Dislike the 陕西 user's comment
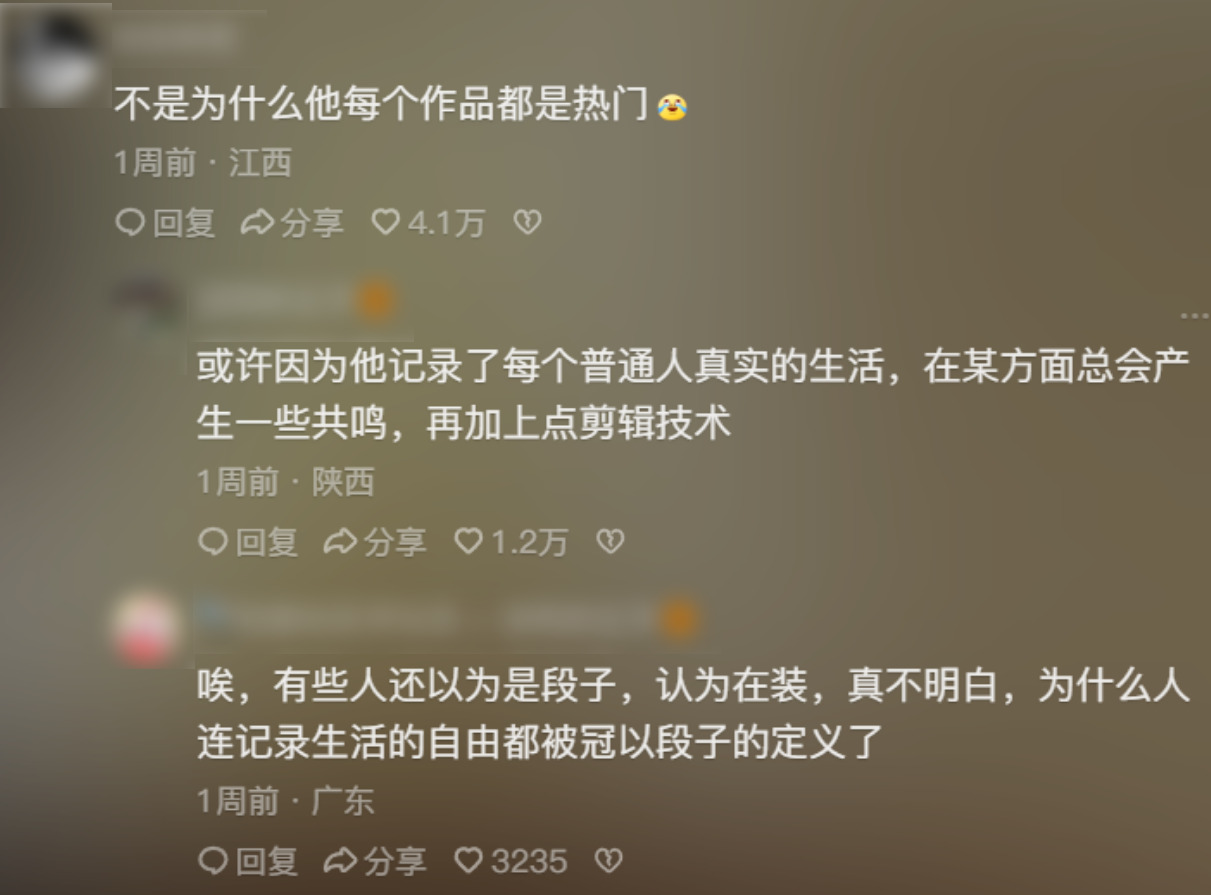This screenshot has height=895, width=1211. [610, 542]
